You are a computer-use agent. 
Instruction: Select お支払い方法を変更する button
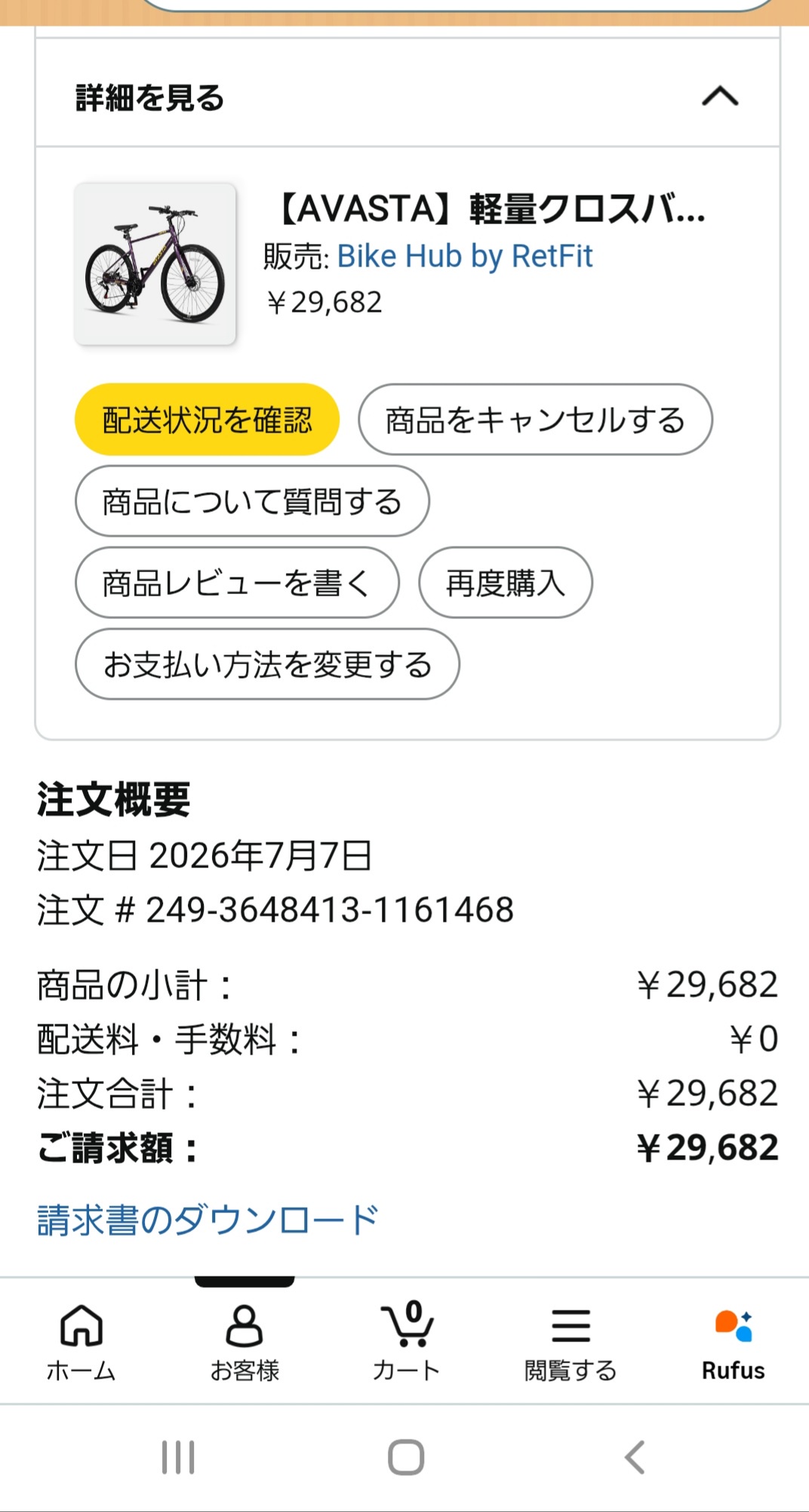tap(267, 664)
